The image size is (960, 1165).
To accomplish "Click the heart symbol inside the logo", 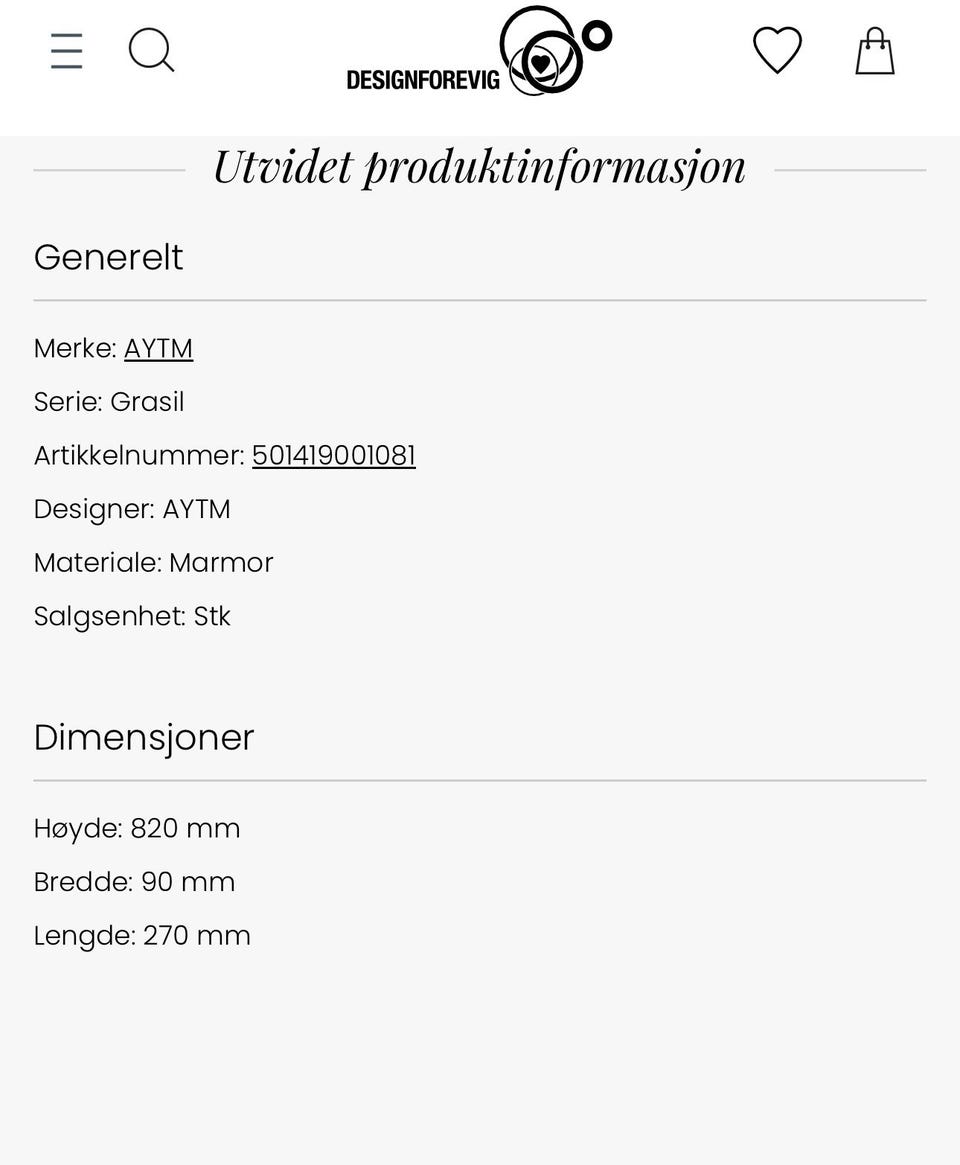I will [x=540, y=63].
